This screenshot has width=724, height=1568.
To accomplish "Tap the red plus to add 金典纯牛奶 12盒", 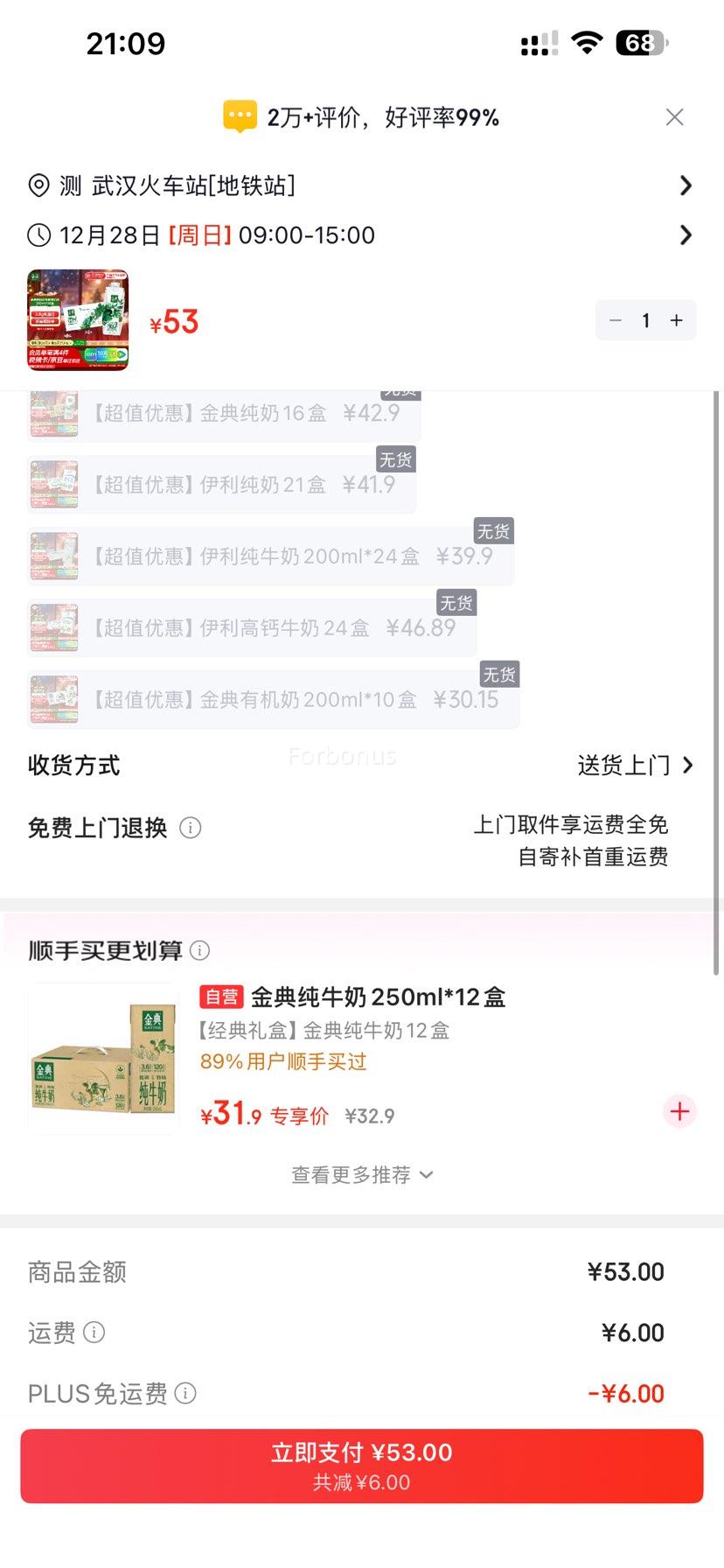I will click(x=679, y=1111).
